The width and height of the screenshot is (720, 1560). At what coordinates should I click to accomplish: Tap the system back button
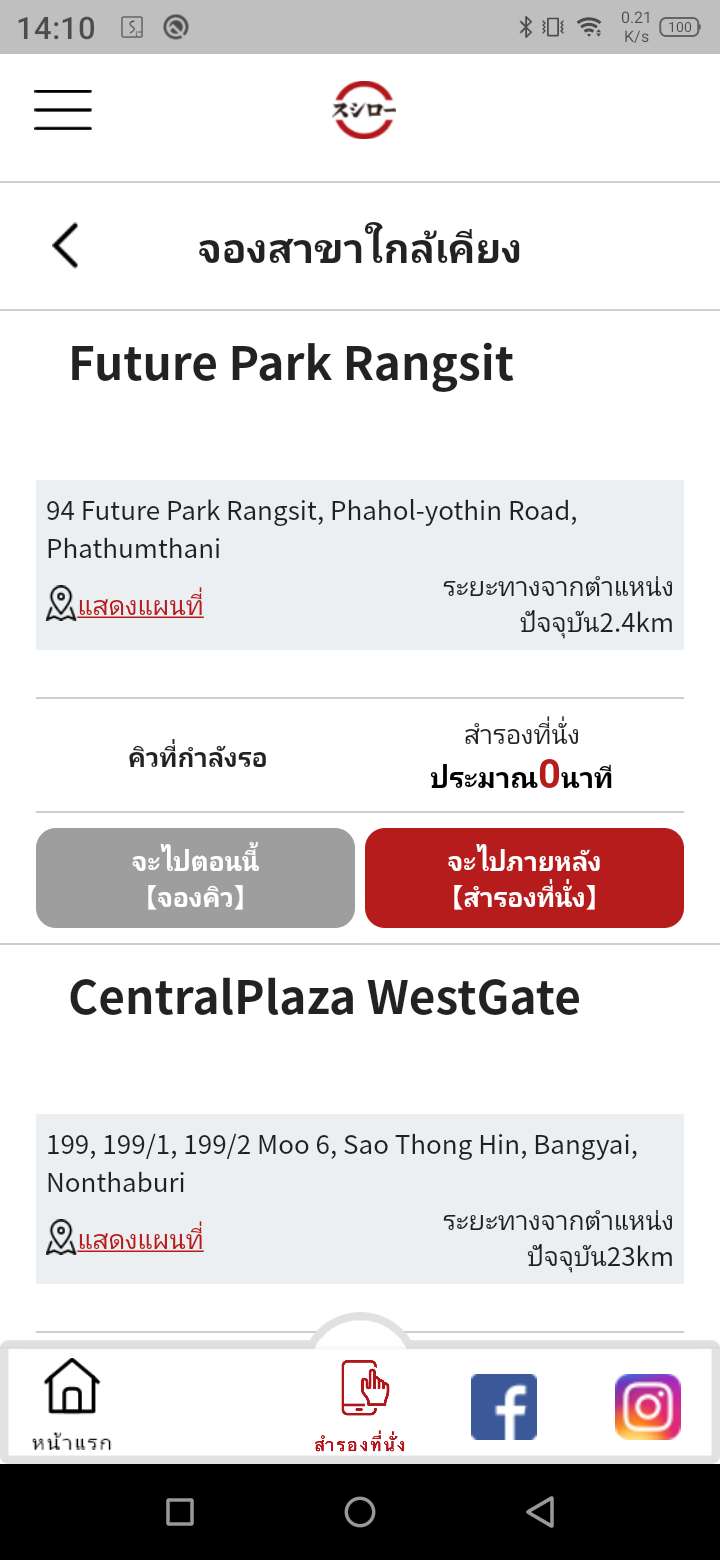tap(540, 1512)
